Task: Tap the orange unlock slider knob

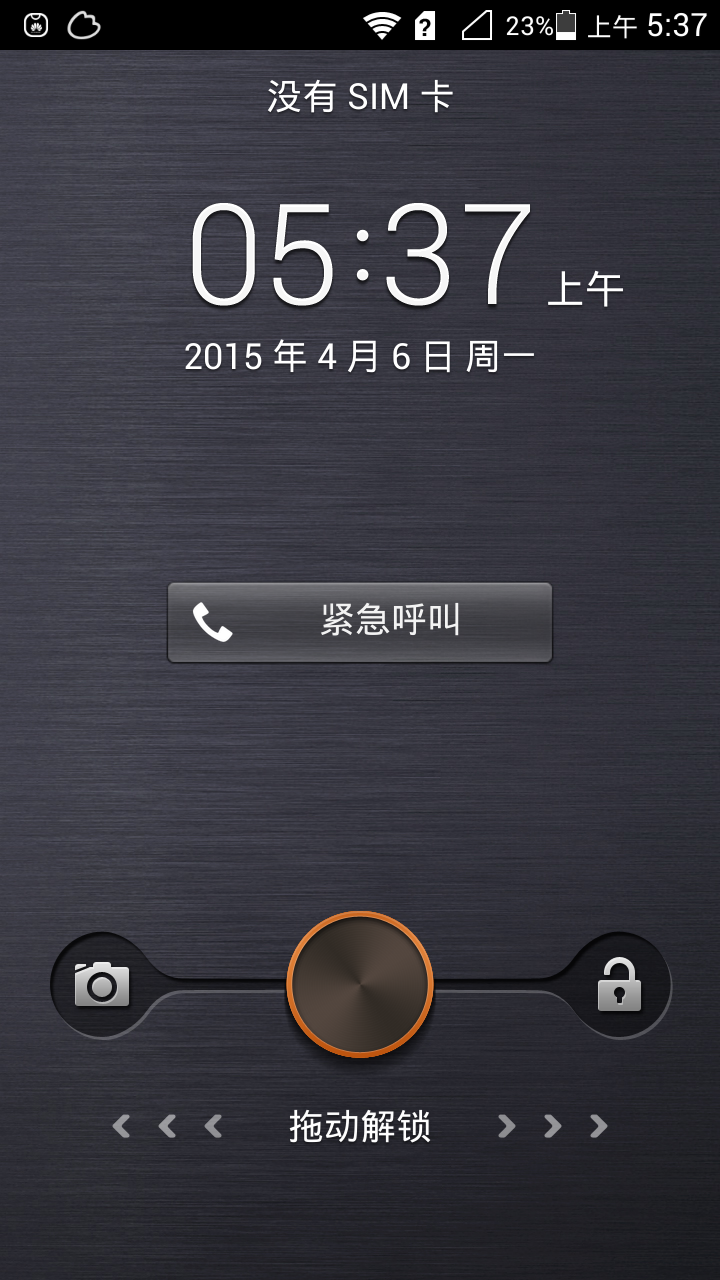Action: coord(360,984)
